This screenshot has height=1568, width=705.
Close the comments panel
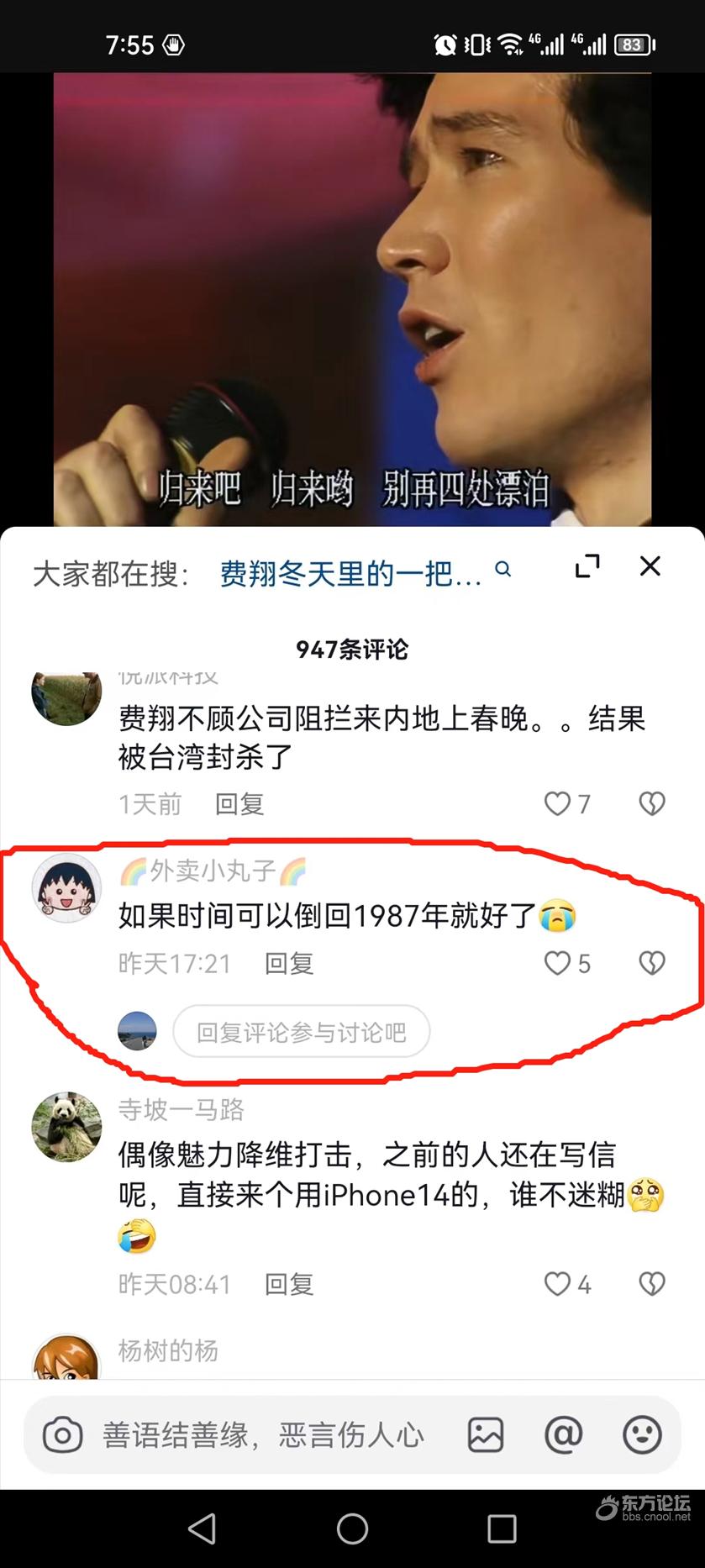tap(650, 567)
